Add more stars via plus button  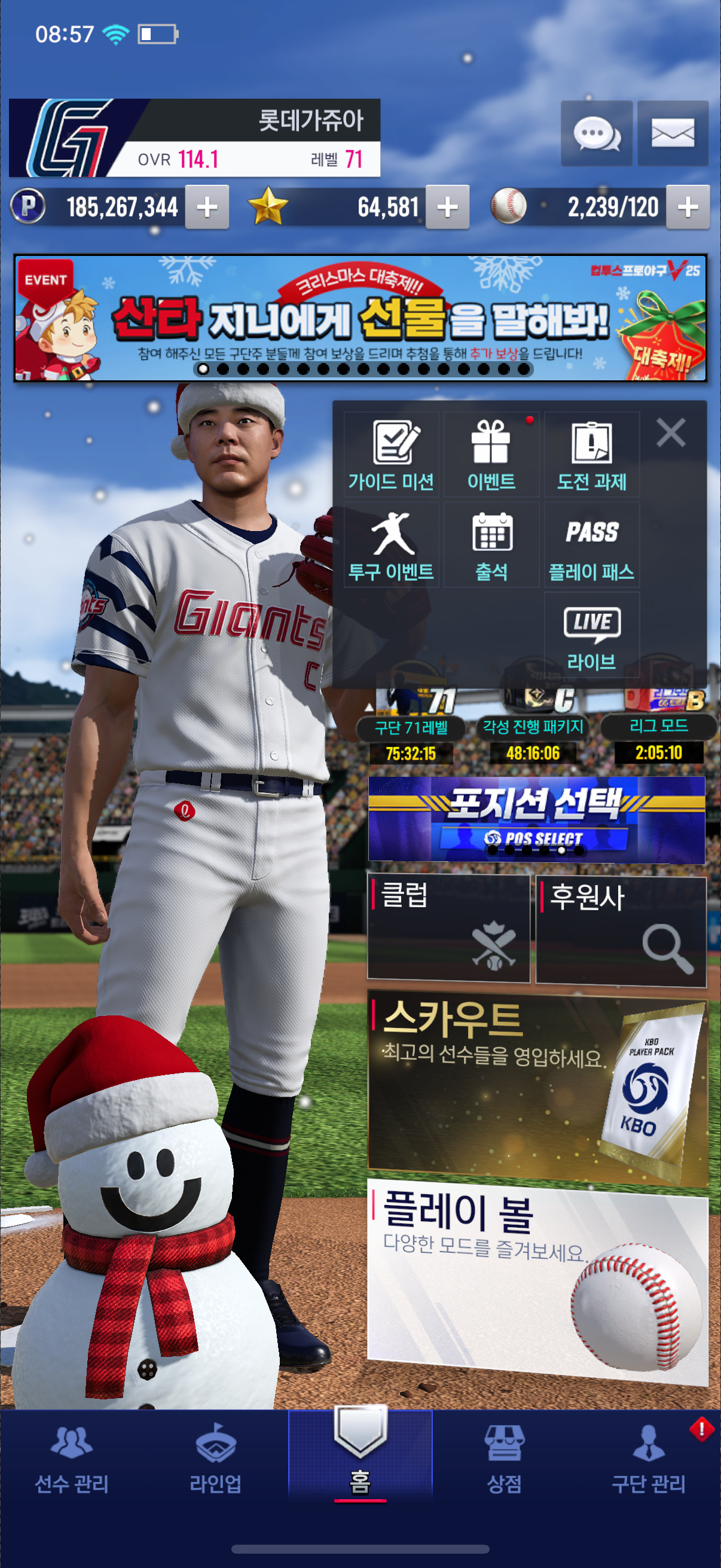pyautogui.click(x=447, y=208)
